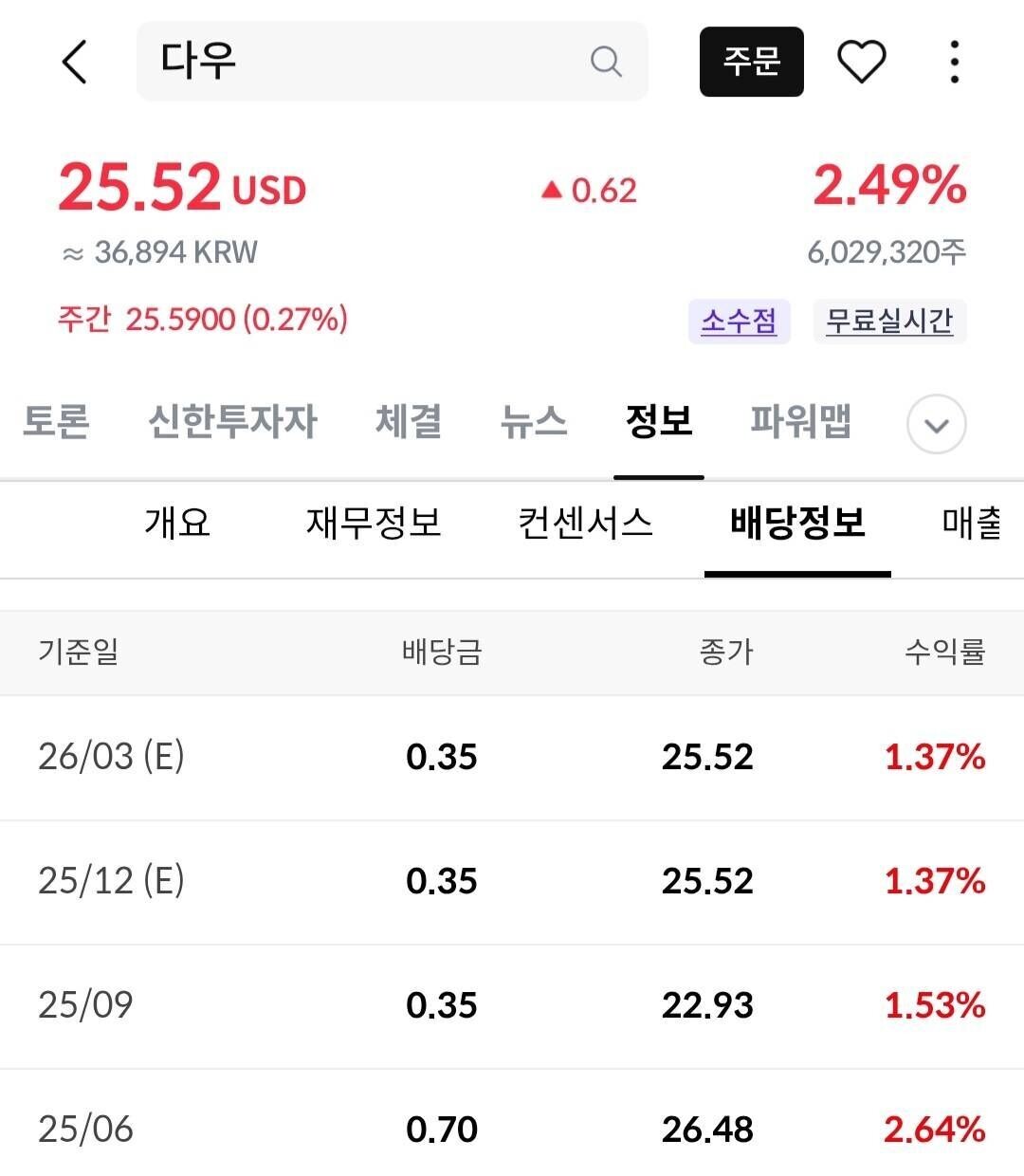Viewport: 1024px width, 1176px height.
Task: Open the 재무정보 financial info section
Action: pos(374,523)
